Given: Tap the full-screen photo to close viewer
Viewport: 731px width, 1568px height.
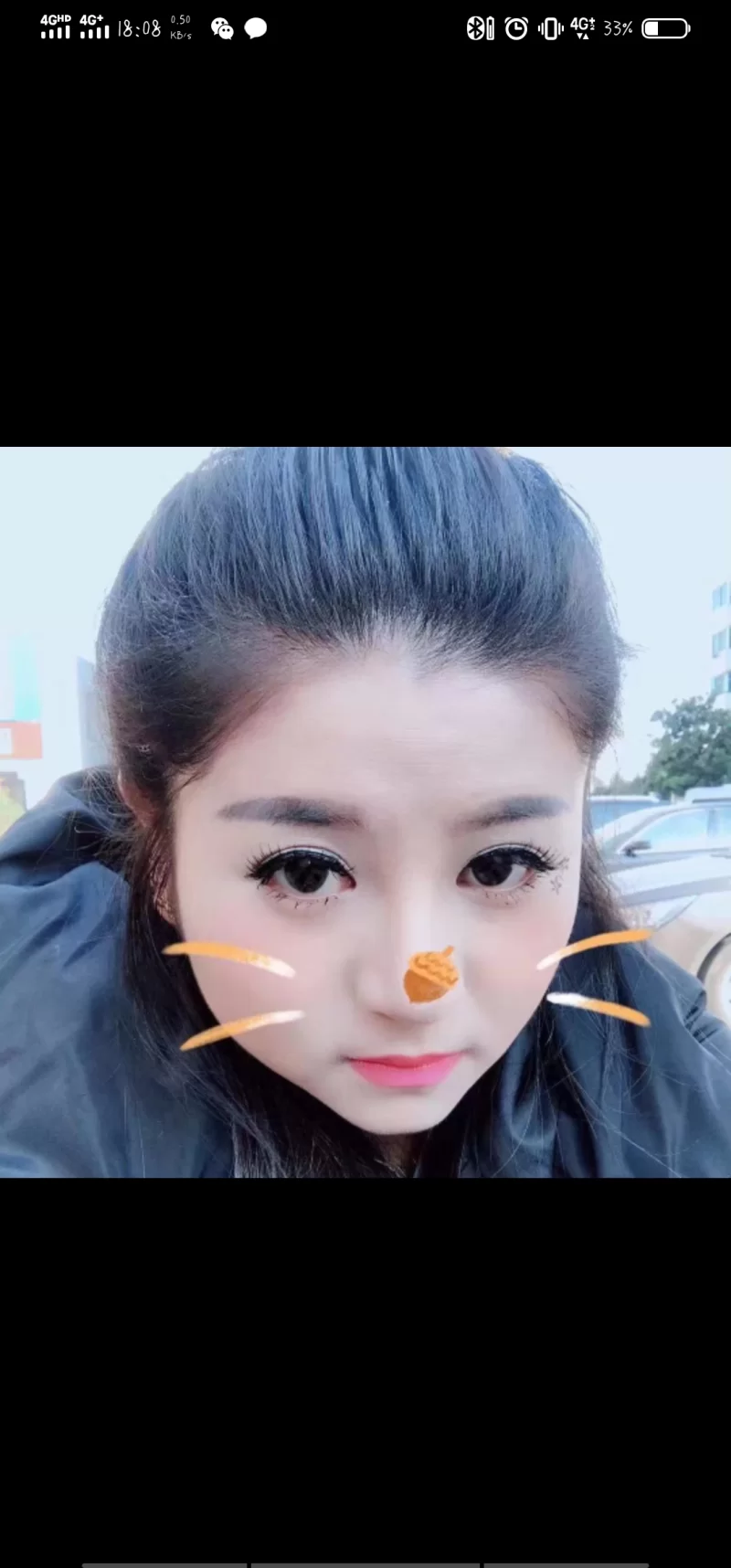Looking at the screenshot, I should 365,811.
